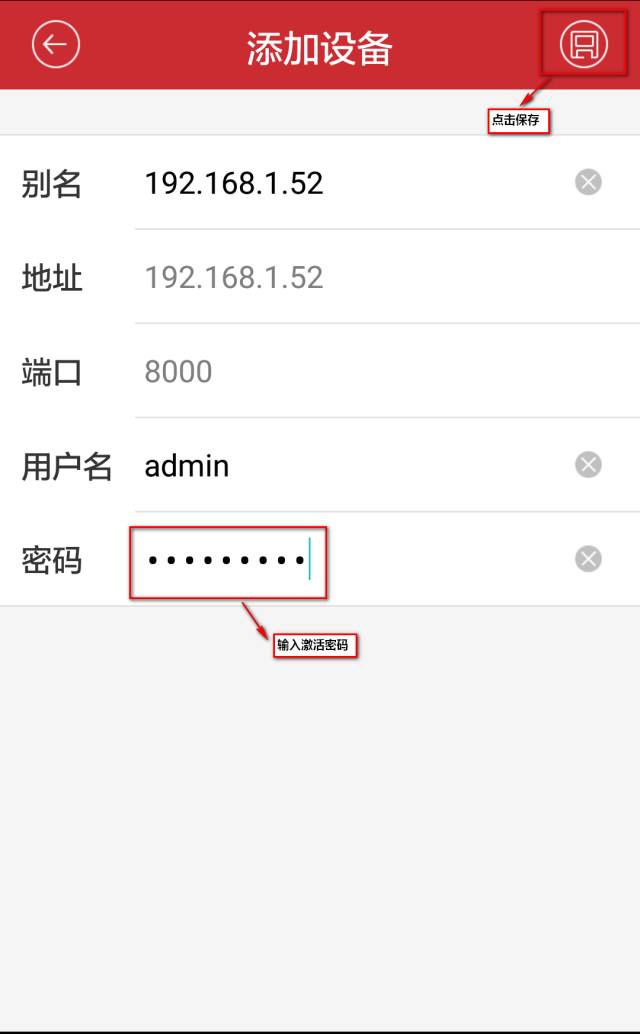
Task: Clear the 别名 alias text
Action: click(588, 182)
